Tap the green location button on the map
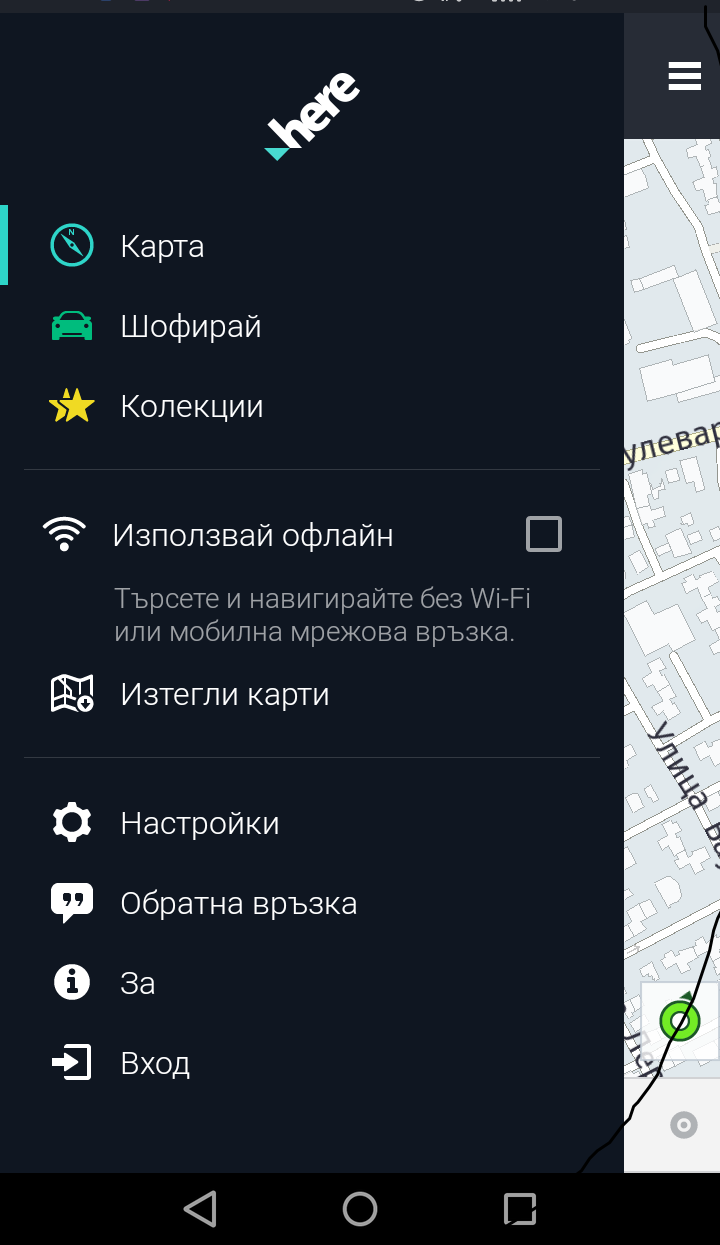 [680, 1021]
